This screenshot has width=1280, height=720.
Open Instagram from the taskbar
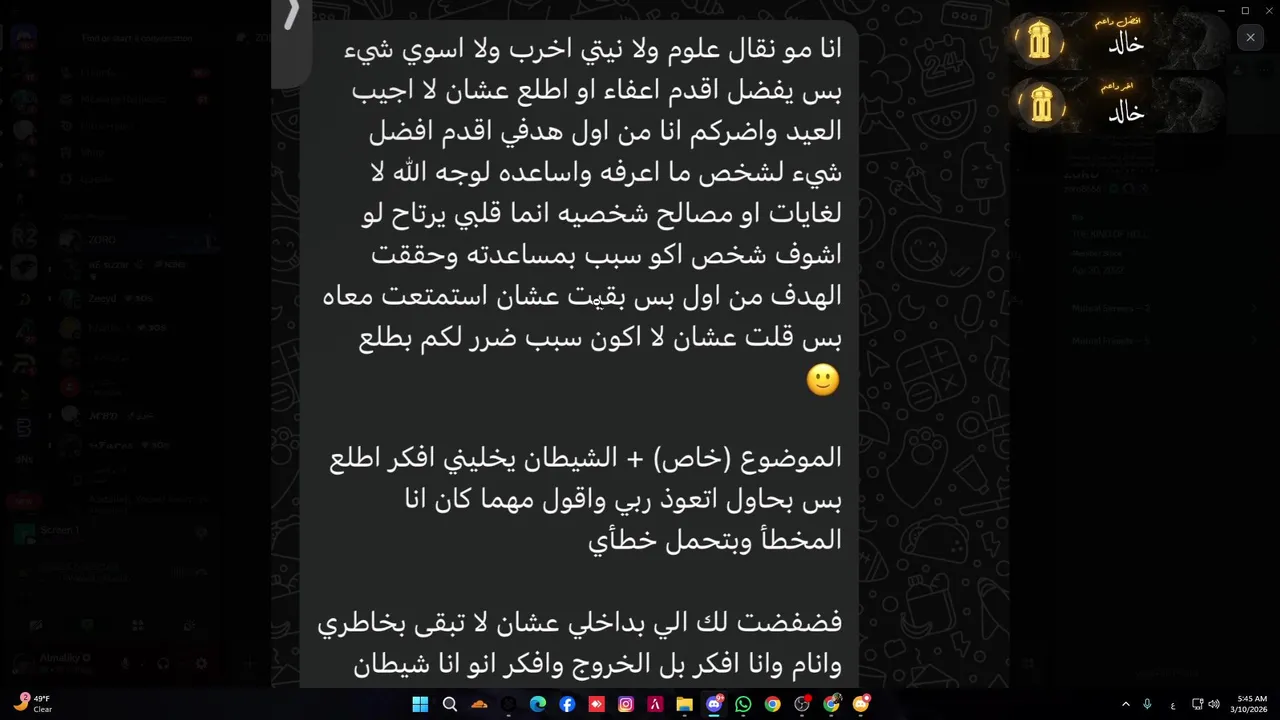click(626, 704)
